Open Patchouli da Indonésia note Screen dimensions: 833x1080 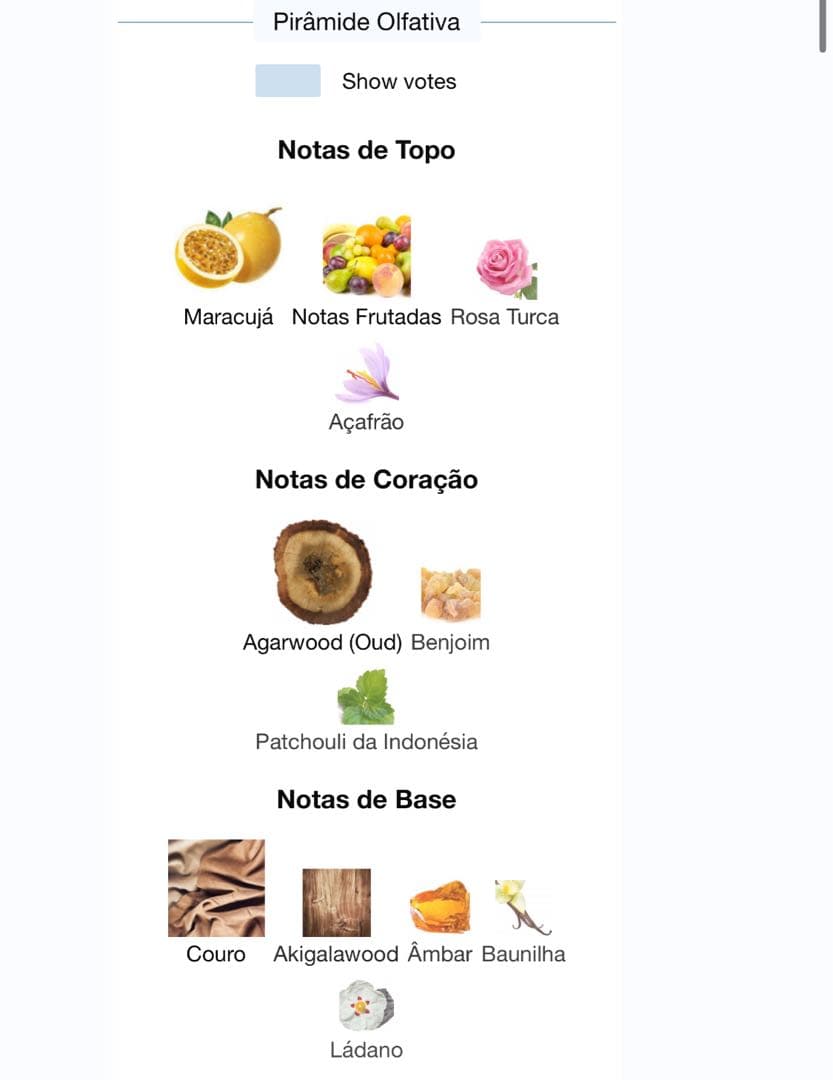[366, 698]
